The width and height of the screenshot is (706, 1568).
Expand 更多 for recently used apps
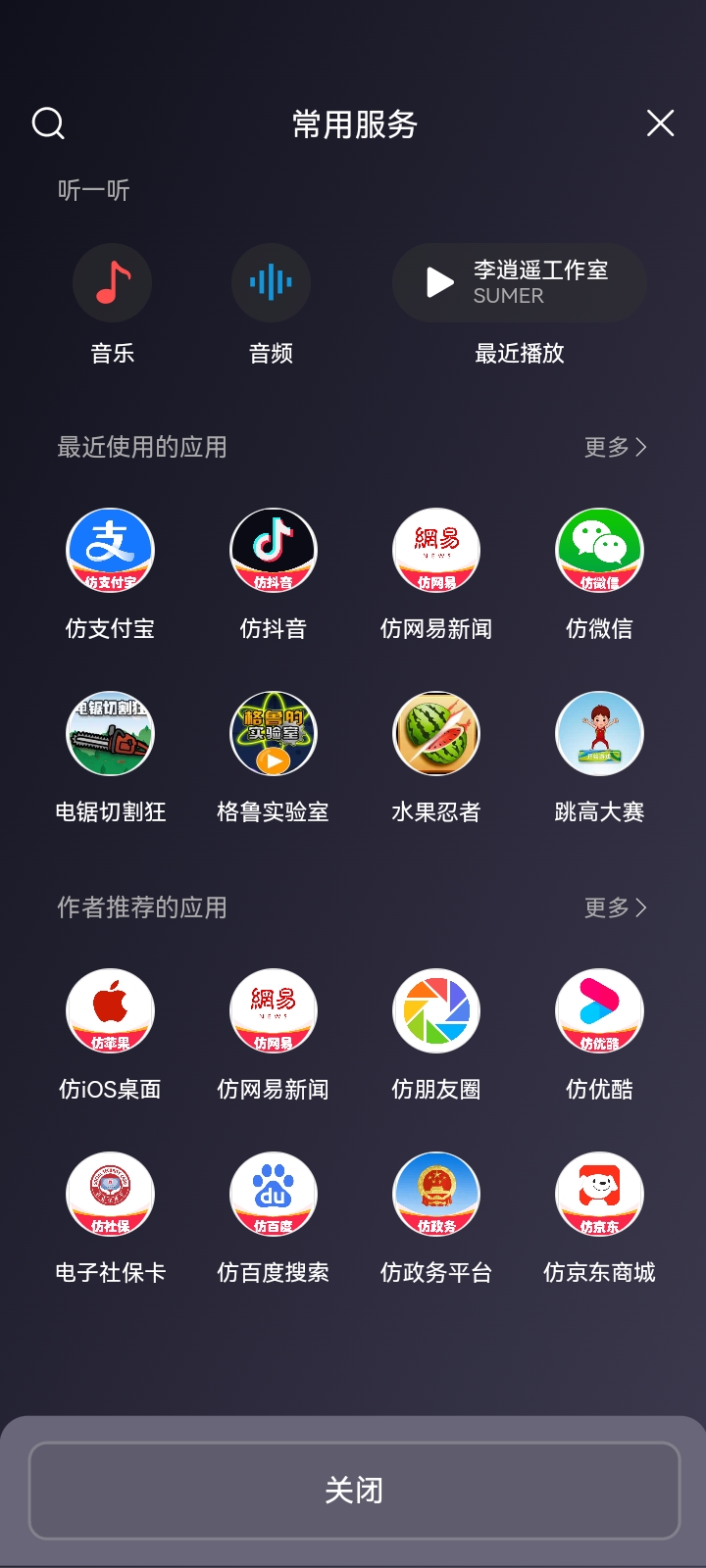pos(616,447)
